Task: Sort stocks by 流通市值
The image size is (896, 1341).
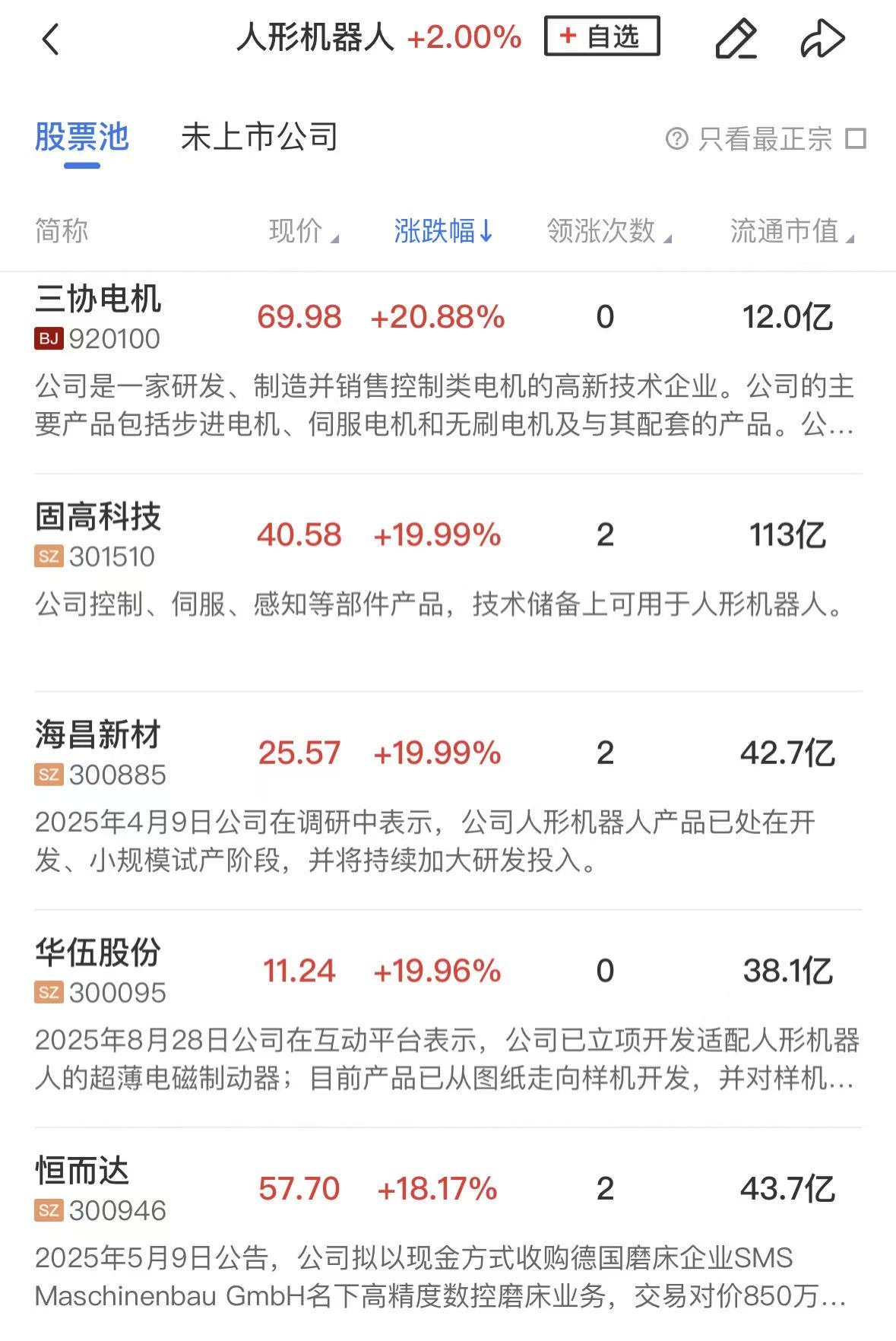Action: click(x=791, y=231)
